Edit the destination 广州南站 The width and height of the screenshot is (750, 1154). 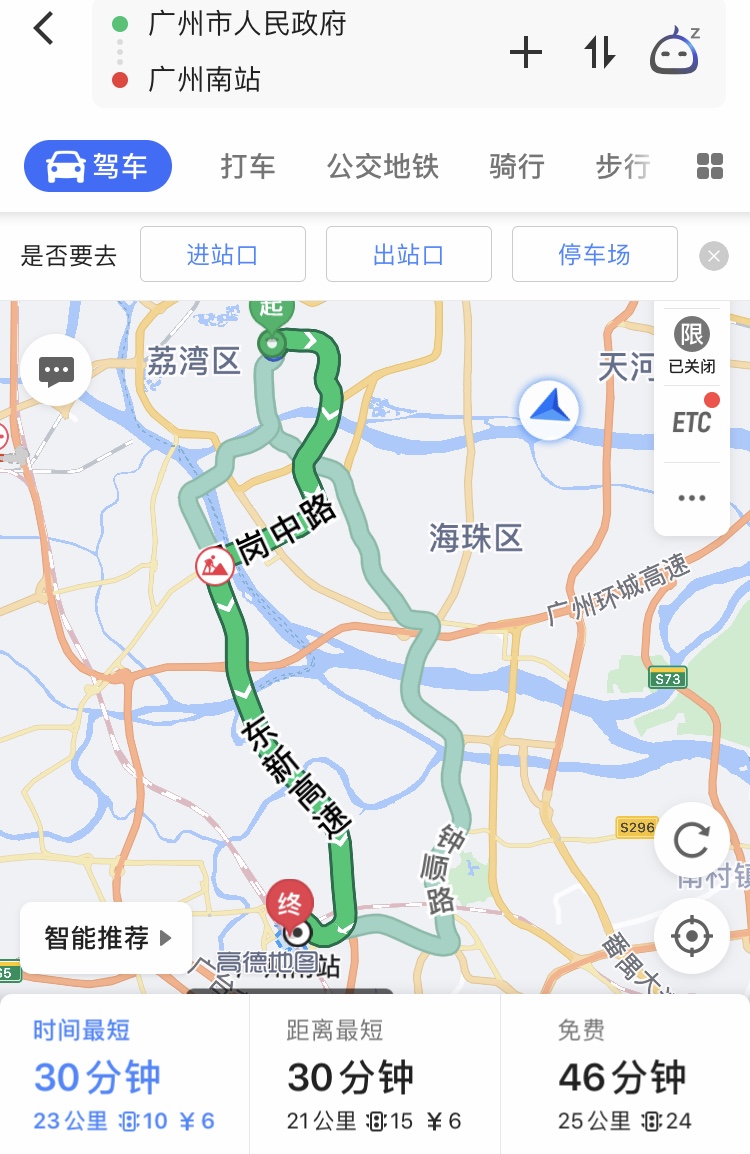tap(205, 80)
